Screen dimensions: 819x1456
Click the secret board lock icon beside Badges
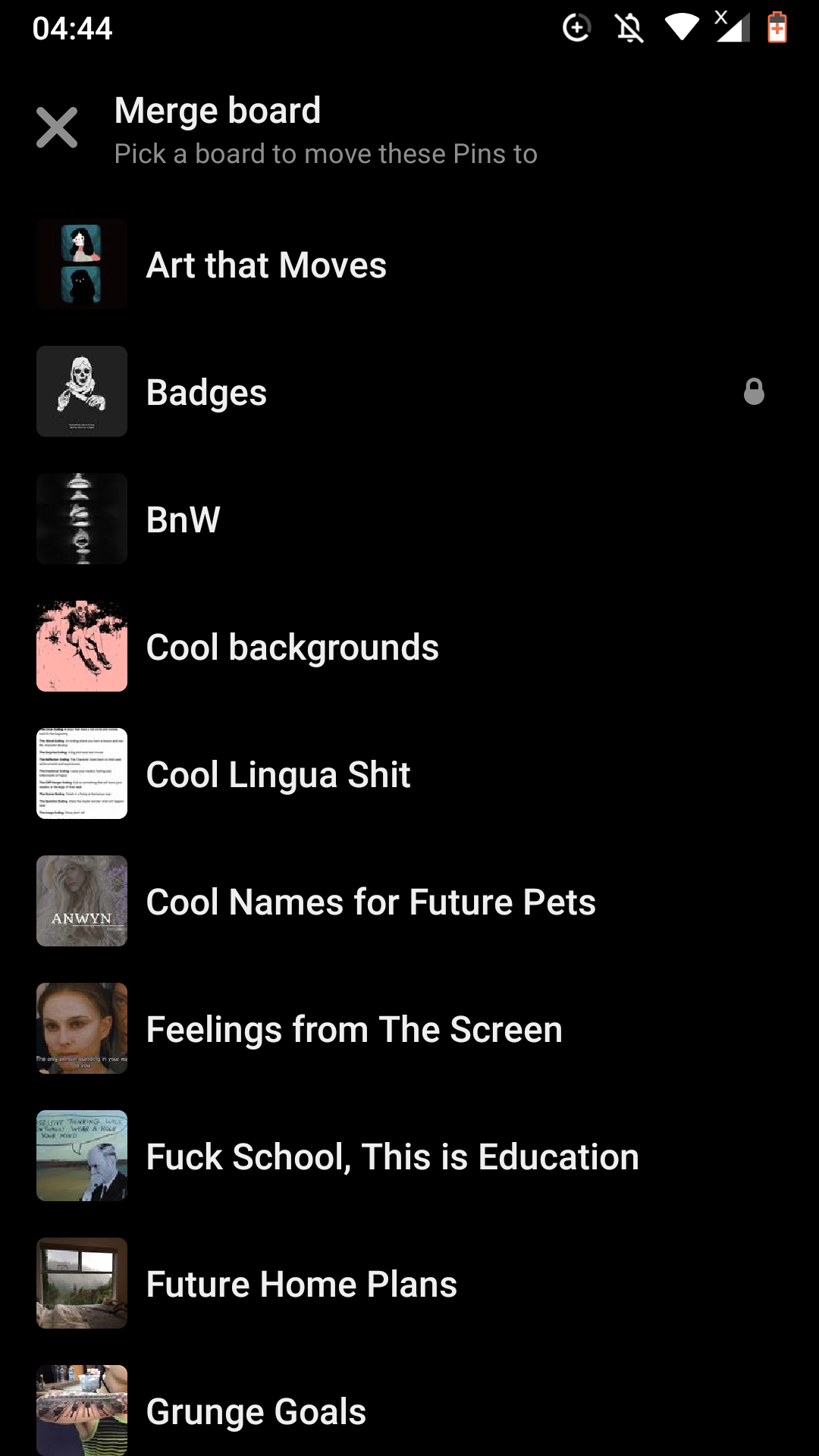click(x=755, y=392)
